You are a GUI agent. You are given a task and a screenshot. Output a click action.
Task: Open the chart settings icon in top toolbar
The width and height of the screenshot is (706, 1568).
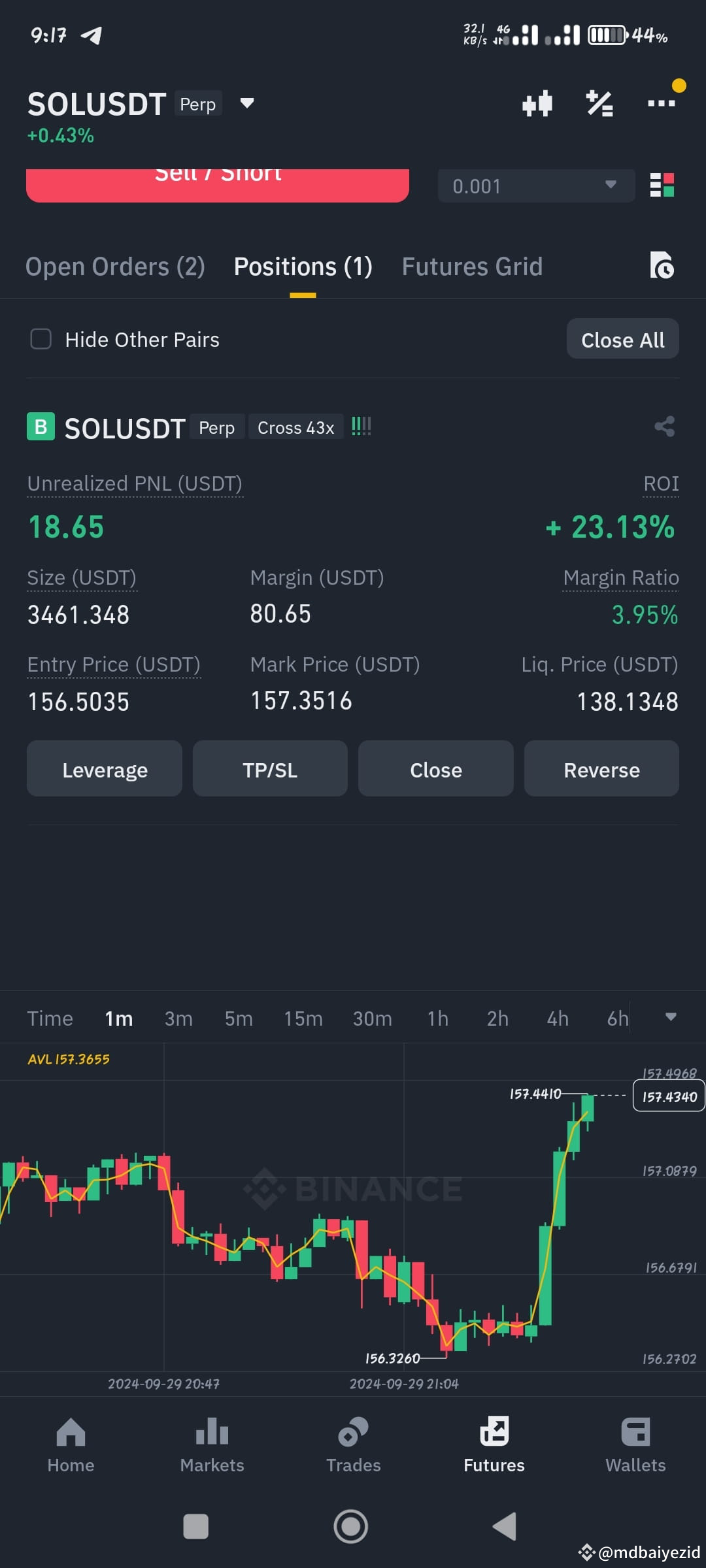coord(537,103)
